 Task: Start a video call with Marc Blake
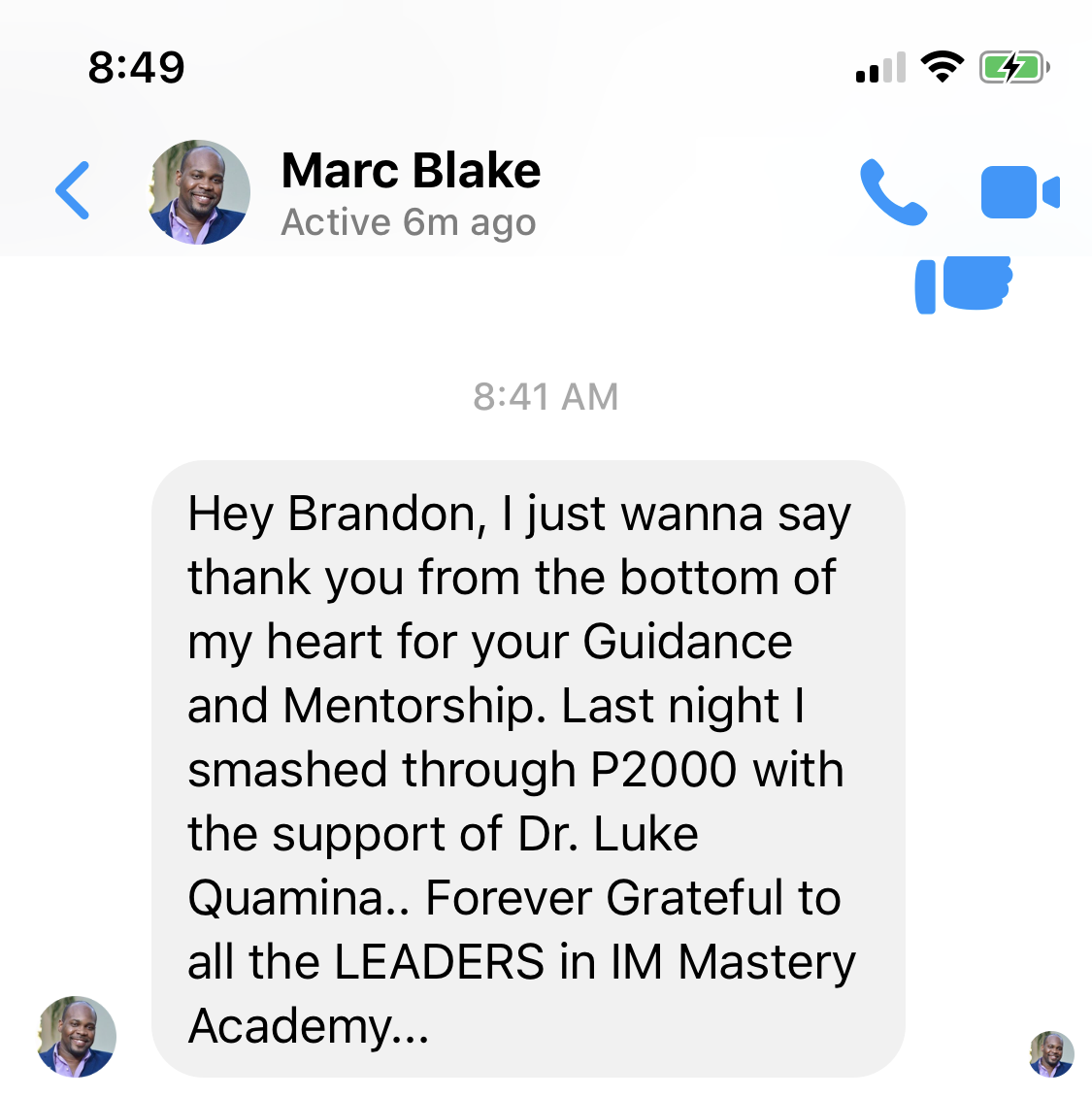point(1019,191)
